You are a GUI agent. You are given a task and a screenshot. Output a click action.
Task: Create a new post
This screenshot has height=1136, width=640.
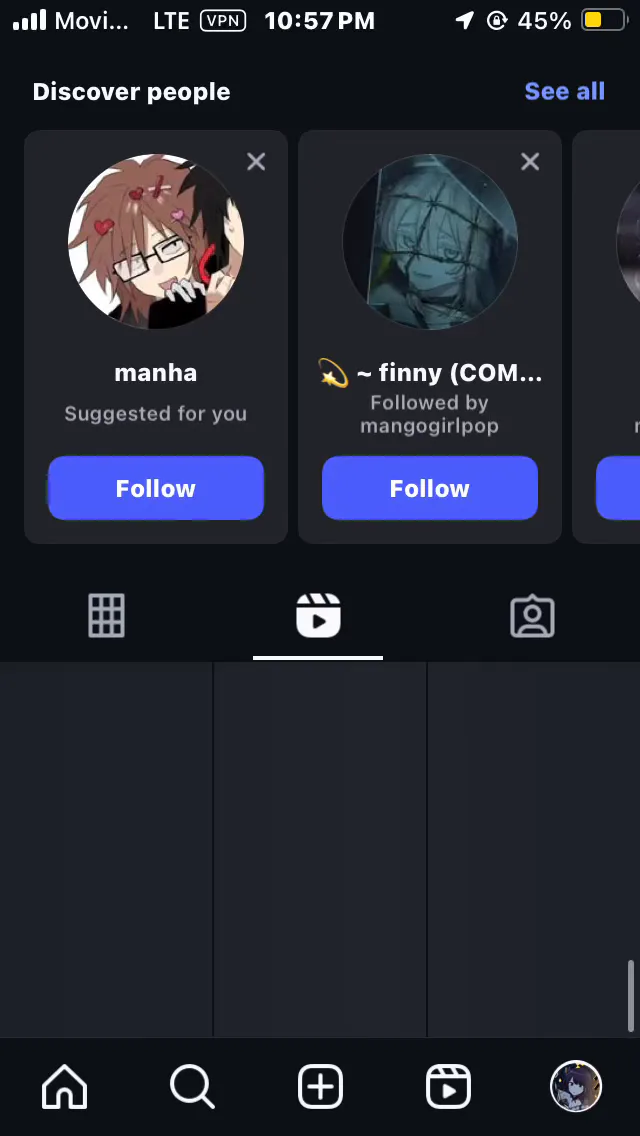(x=320, y=1086)
